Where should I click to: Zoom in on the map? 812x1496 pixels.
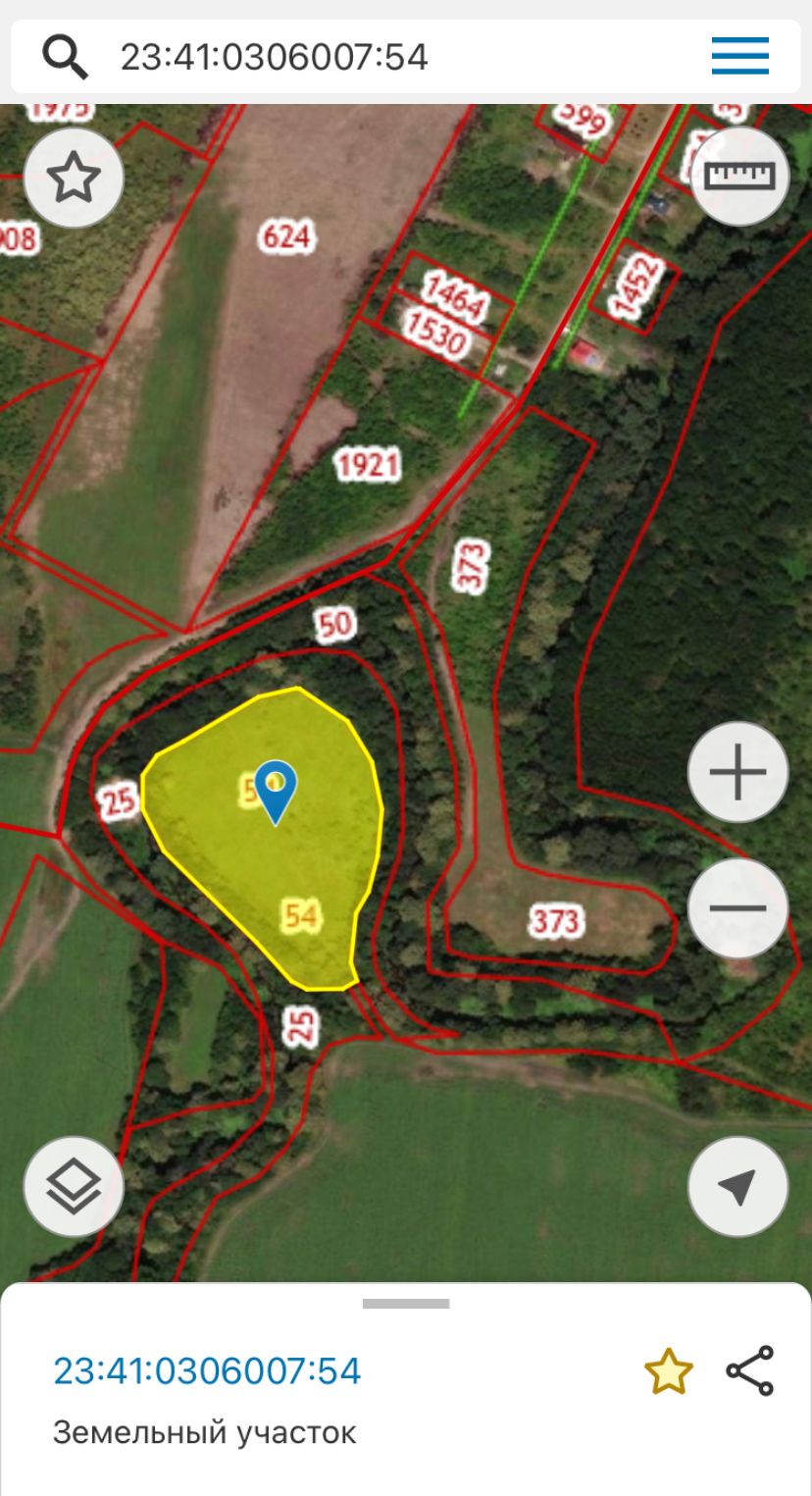737,772
